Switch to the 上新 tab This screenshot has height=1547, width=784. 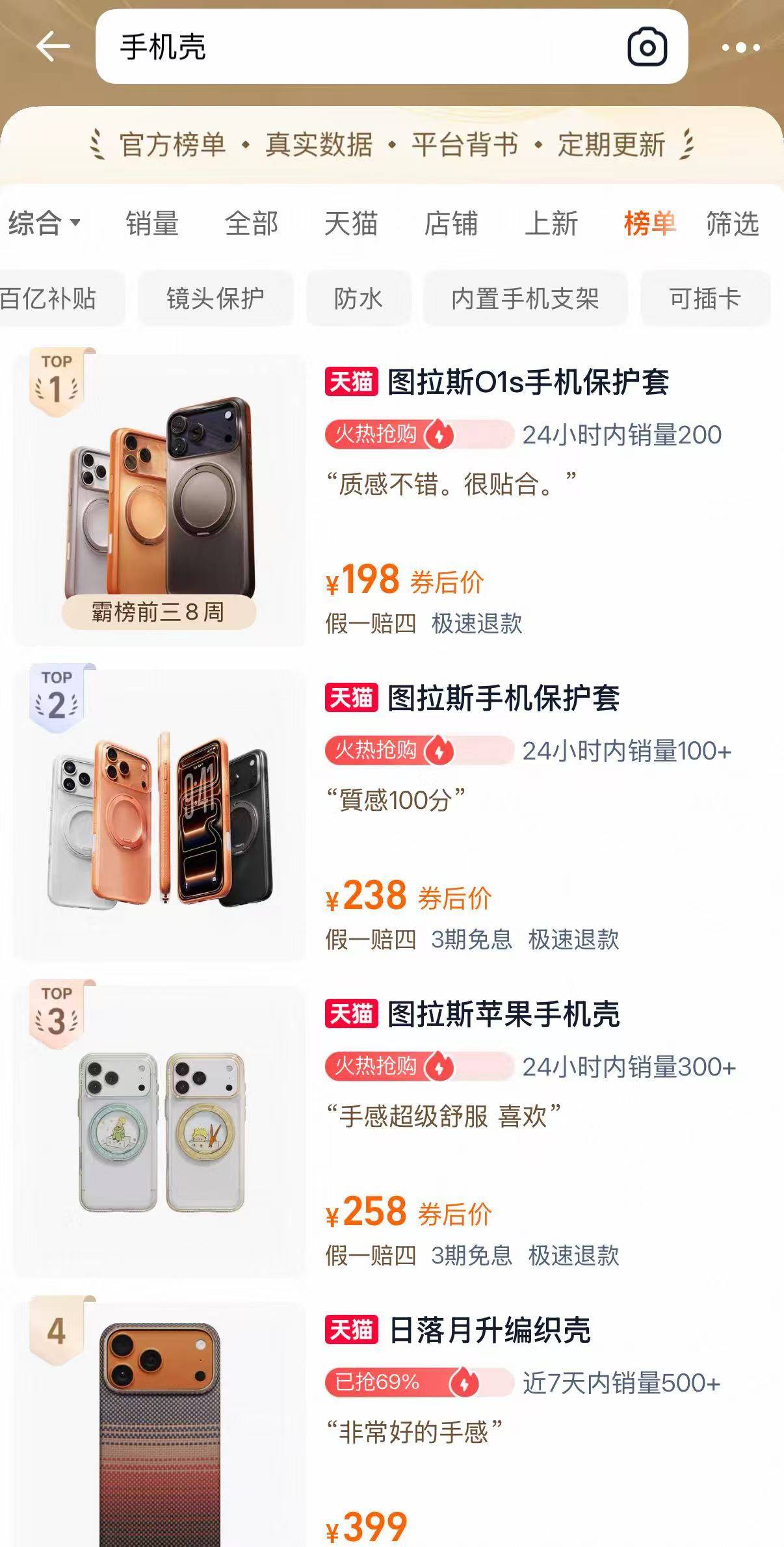551,224
